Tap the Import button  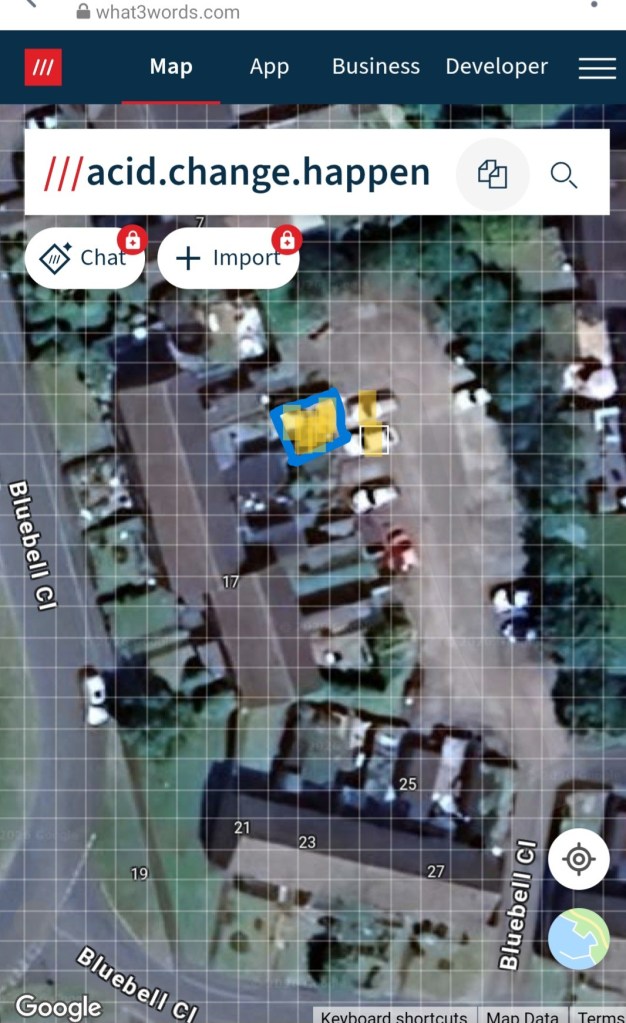click(x=228, y=258)
